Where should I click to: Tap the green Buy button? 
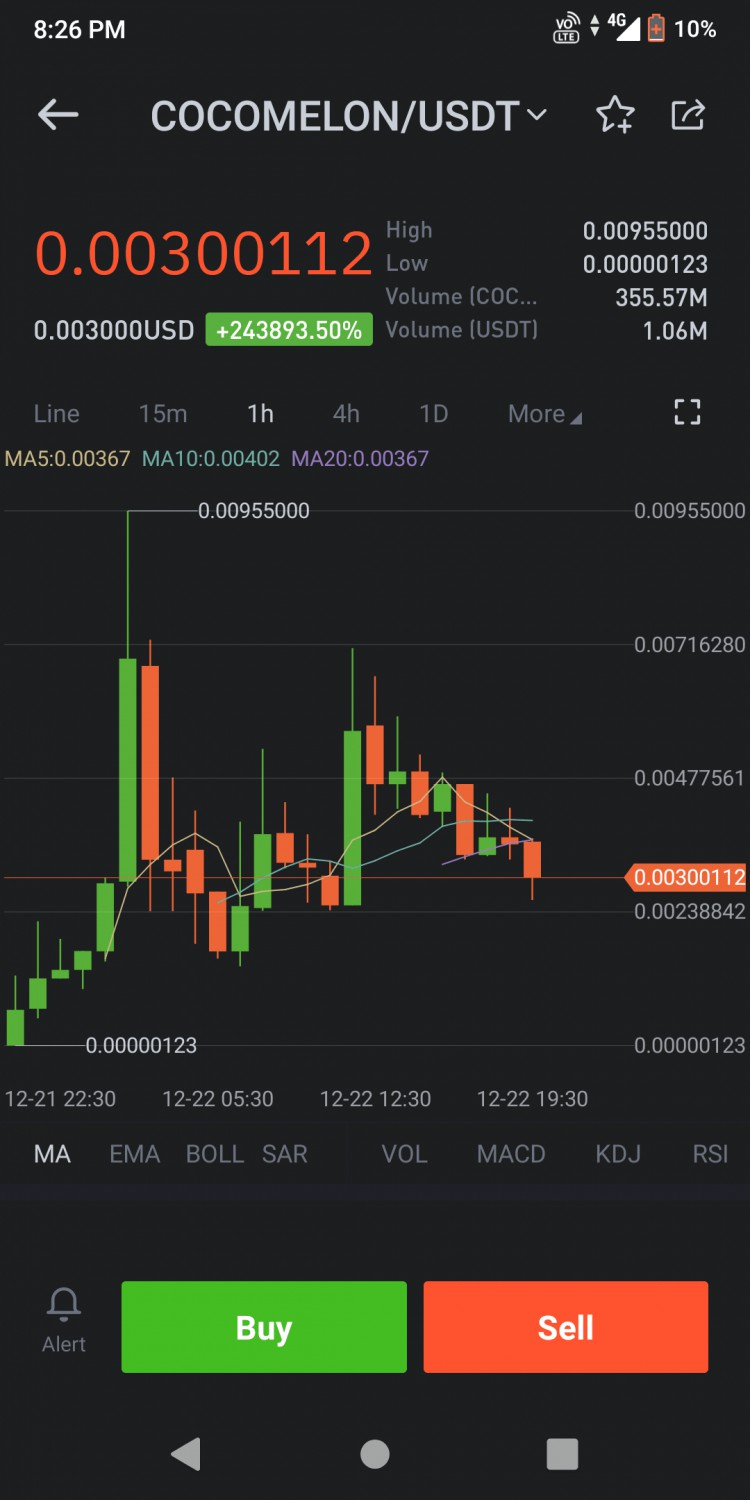(x=264, y=1327)
